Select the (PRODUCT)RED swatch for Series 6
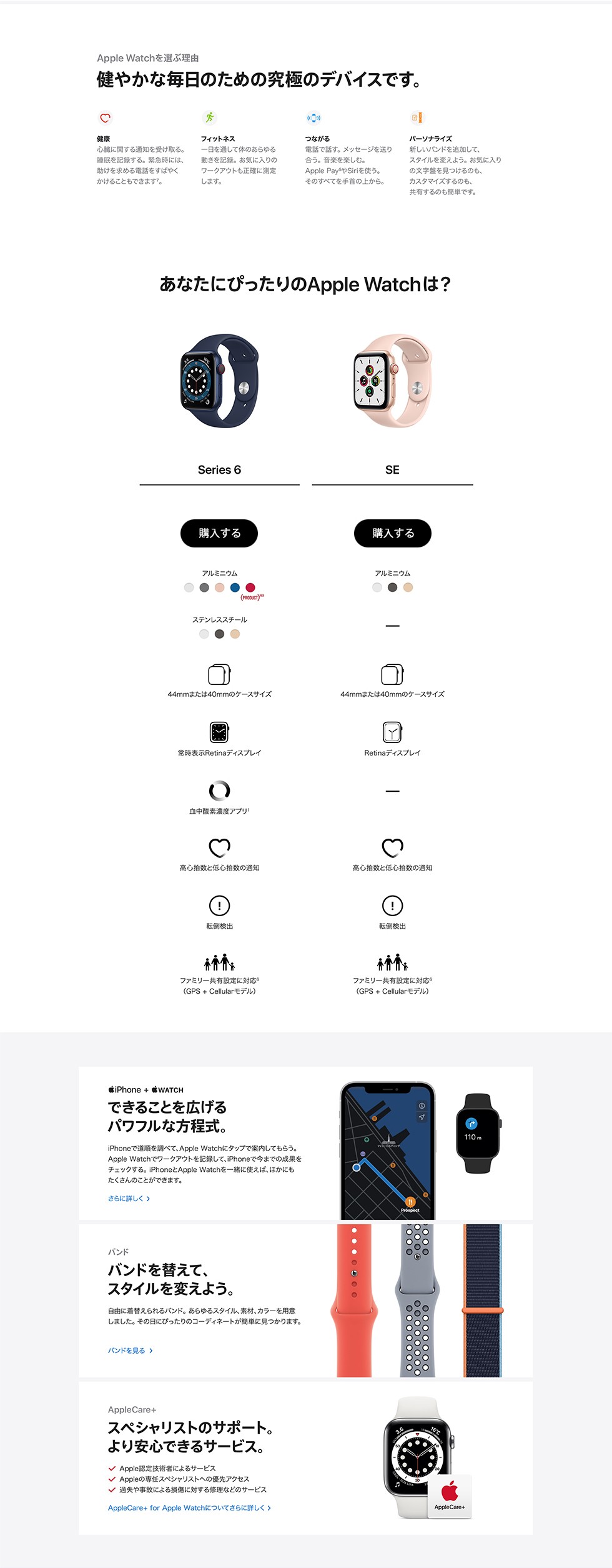This screenshot has height=1568, width=612. pos(250,587)
